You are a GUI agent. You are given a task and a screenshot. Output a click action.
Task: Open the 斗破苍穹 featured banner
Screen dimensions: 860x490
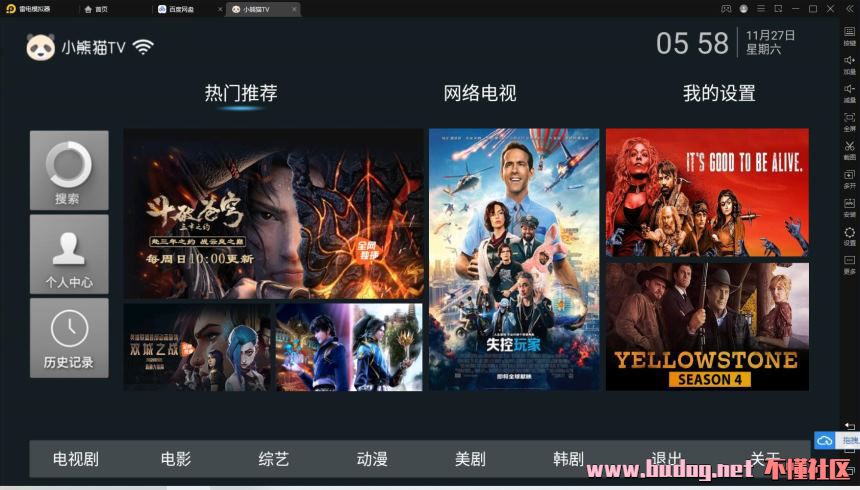(x=273, y=213)
